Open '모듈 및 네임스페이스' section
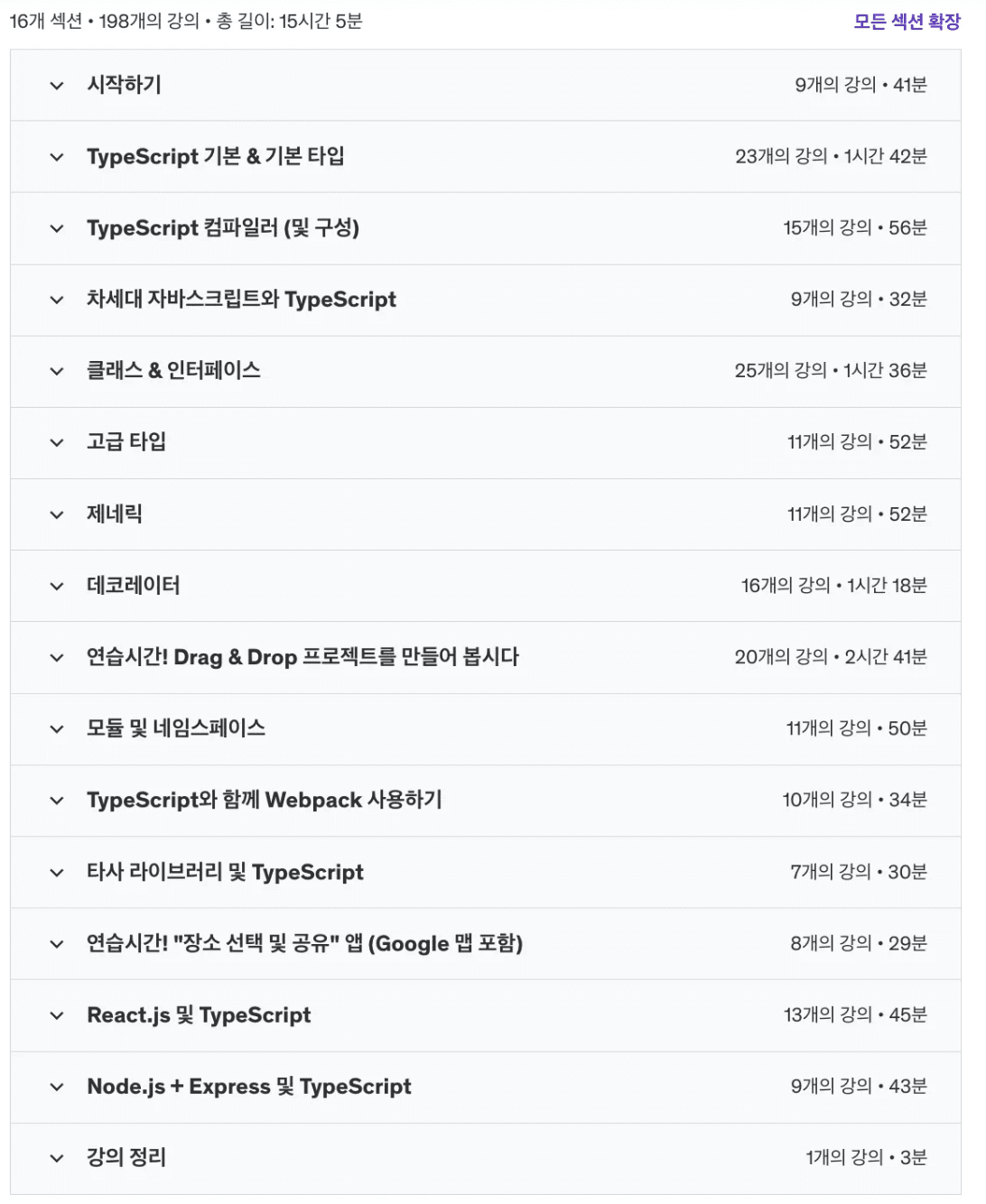This screenshot has width=986, height=1204. (176, 728)
